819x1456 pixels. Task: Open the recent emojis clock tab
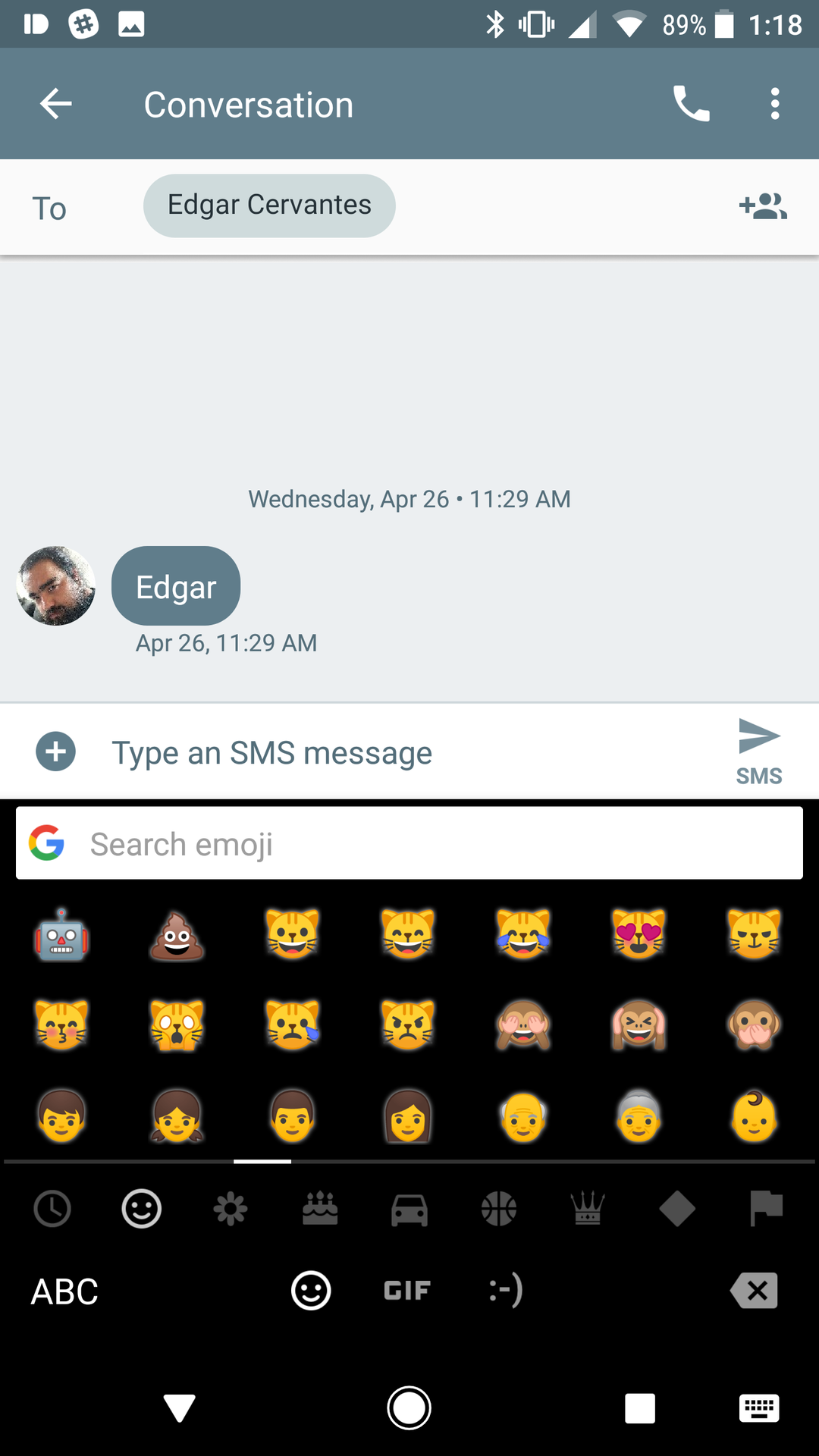pos(52,1208)
